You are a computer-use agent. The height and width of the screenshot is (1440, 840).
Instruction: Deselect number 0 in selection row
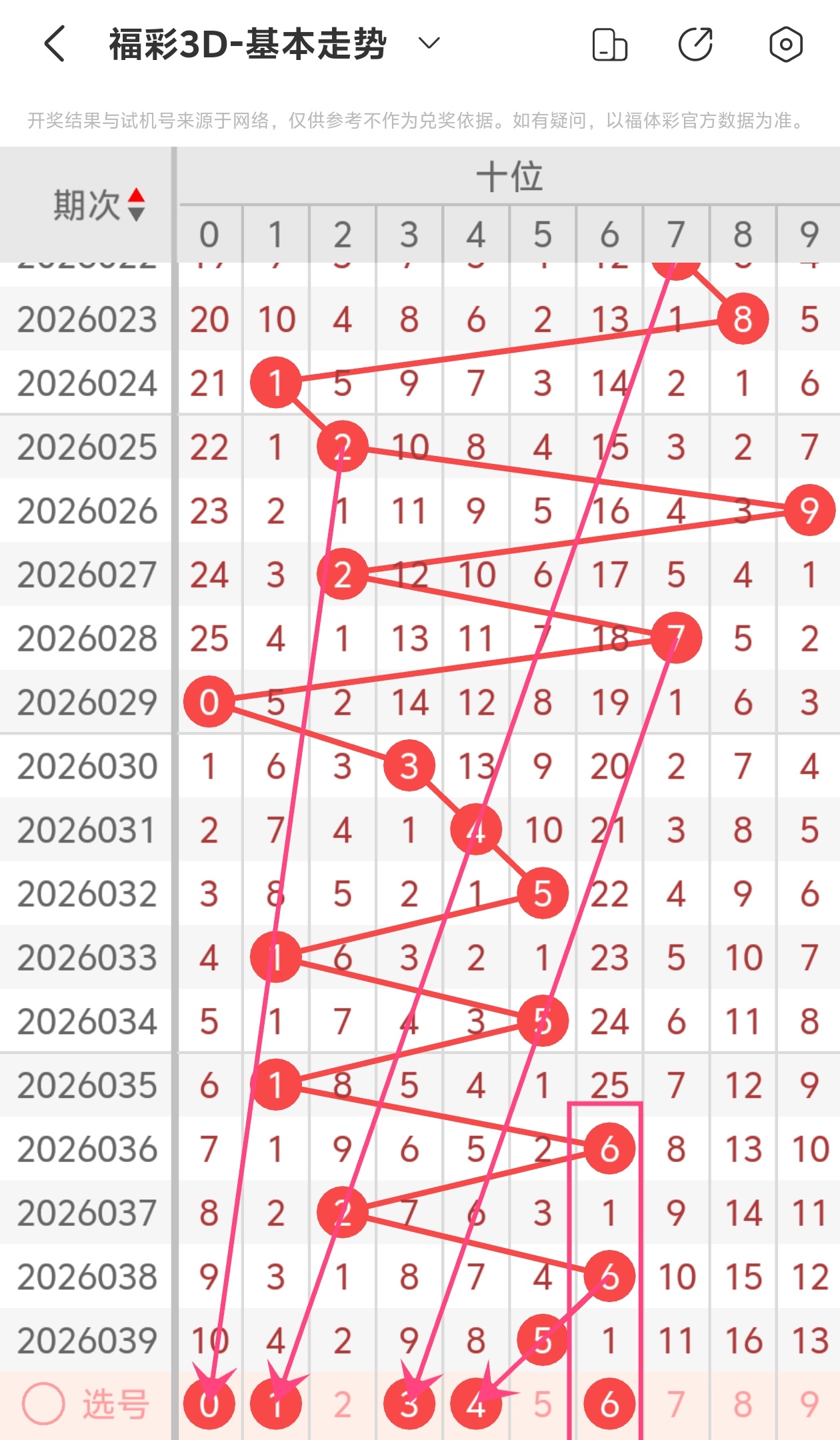click(x=209, y=1404)
